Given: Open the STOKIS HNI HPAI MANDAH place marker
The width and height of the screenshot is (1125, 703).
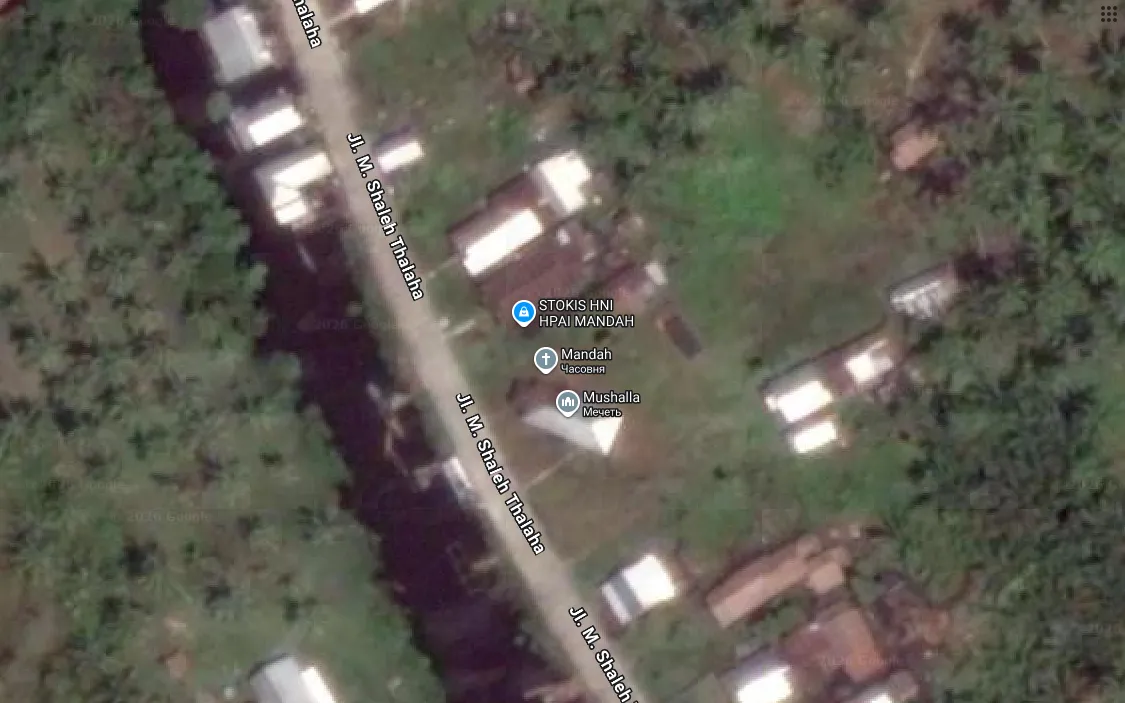Looking at the screenshot, I should [524, 313].
